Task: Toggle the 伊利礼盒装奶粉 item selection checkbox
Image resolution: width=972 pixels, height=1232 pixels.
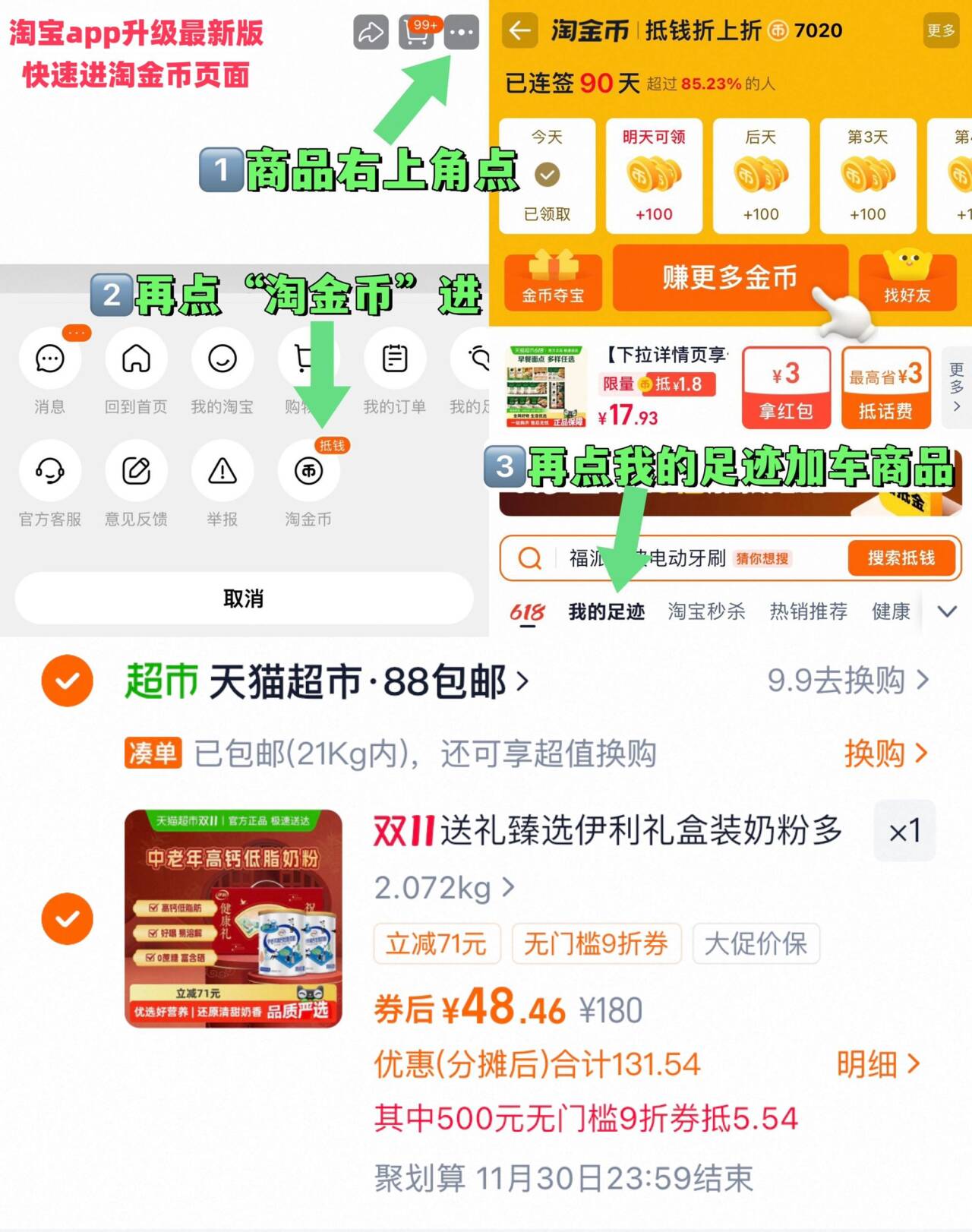Action: tap(67, 917)
